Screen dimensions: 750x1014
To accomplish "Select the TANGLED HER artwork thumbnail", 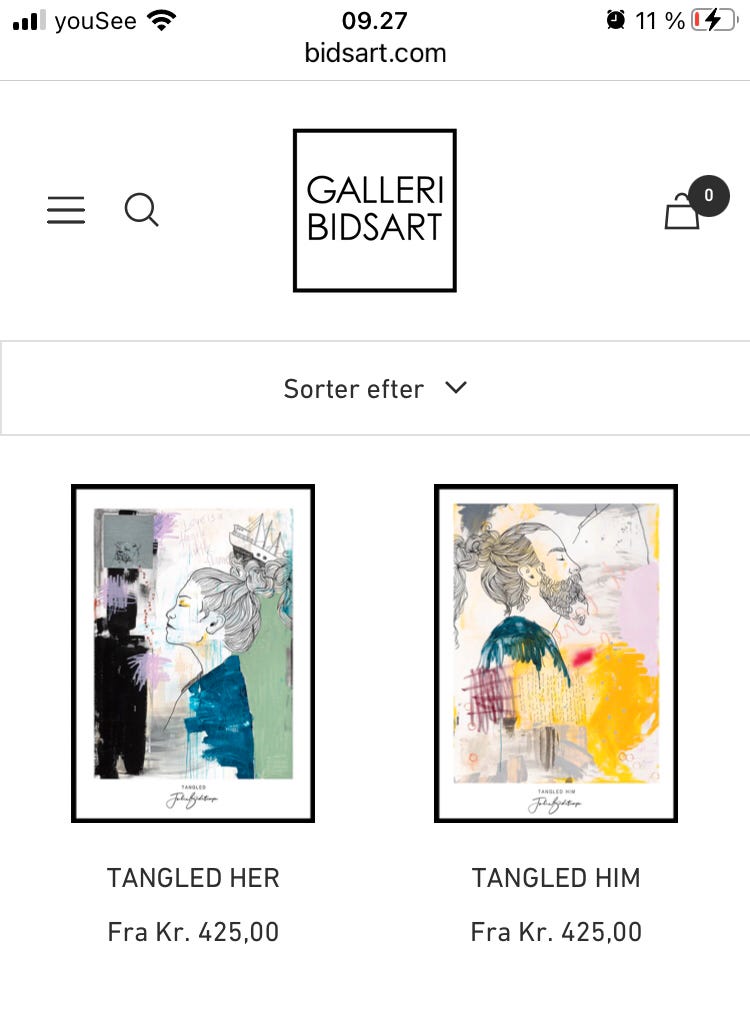I will point(192,653).
